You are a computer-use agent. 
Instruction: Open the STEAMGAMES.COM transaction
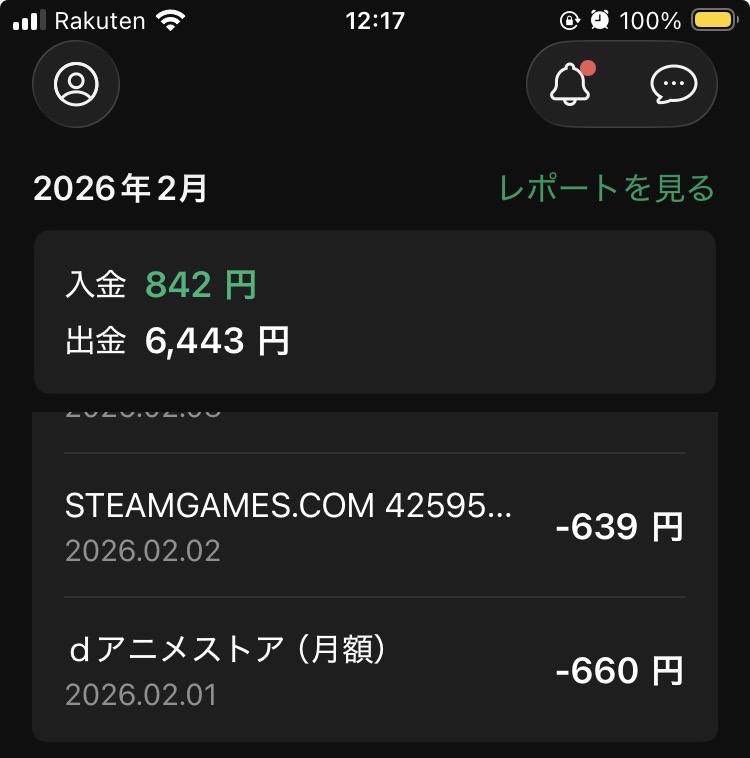coord(374,526)
